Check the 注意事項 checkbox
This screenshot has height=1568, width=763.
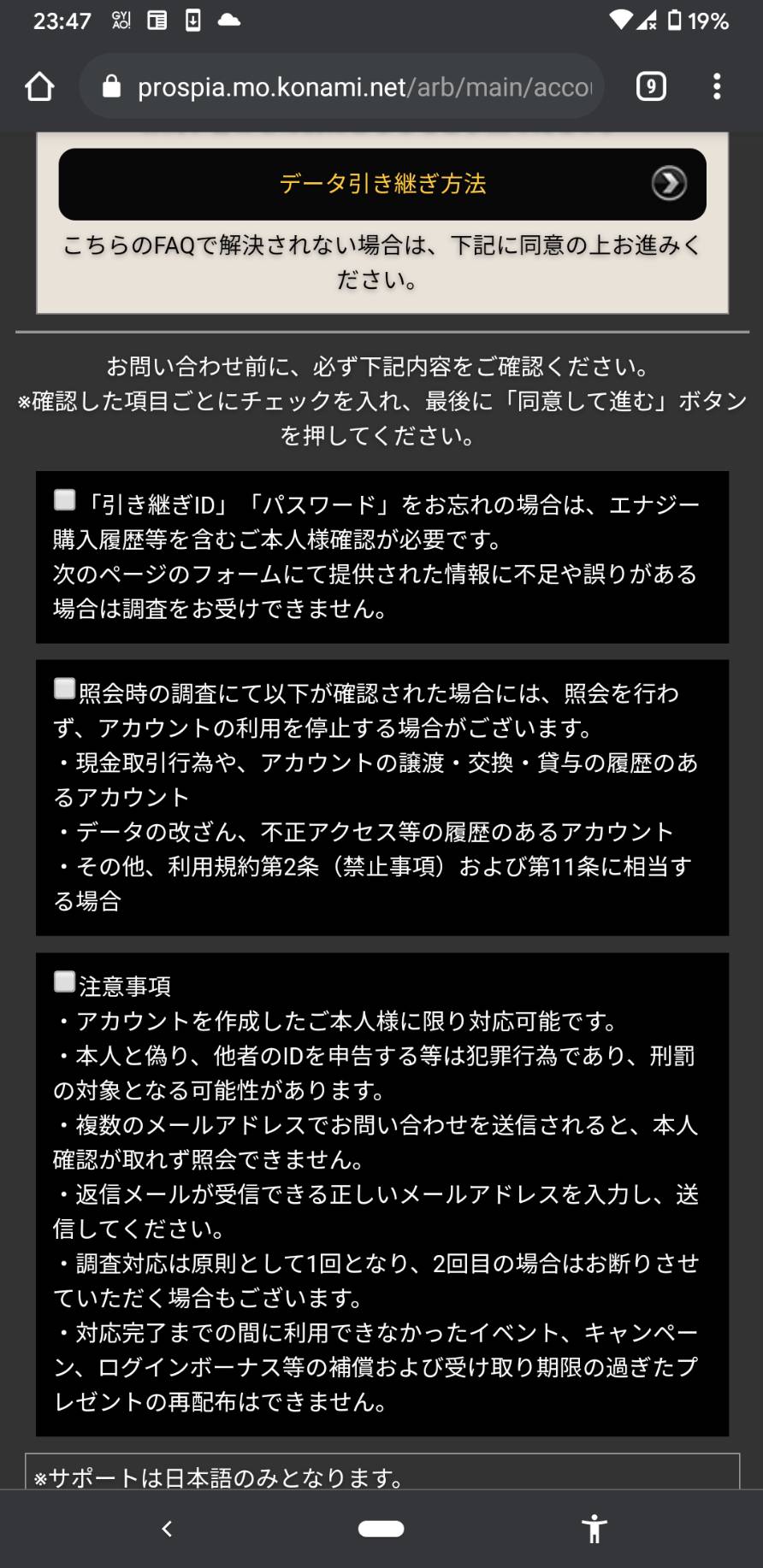[x=65, y=981]
